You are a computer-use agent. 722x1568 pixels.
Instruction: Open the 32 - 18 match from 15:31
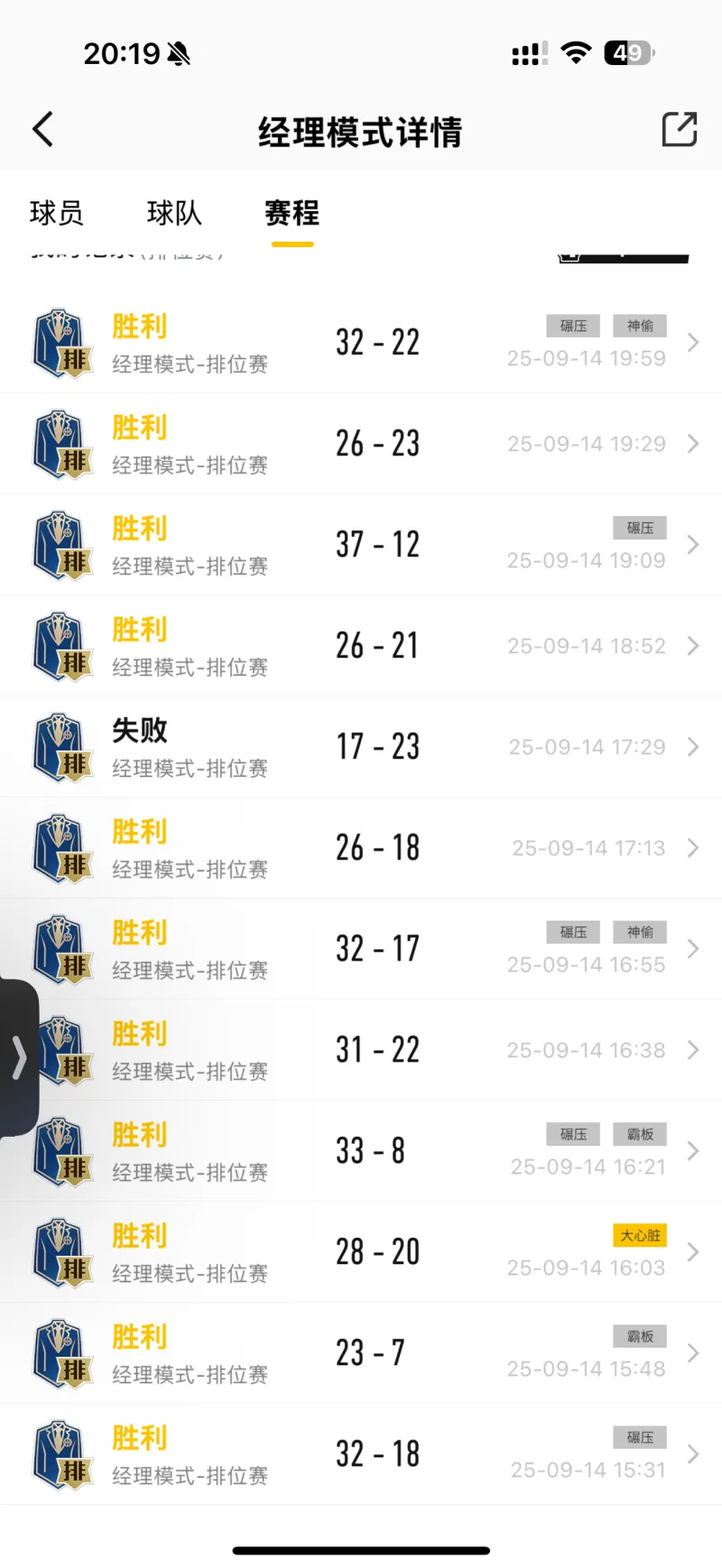(361, 1454)
